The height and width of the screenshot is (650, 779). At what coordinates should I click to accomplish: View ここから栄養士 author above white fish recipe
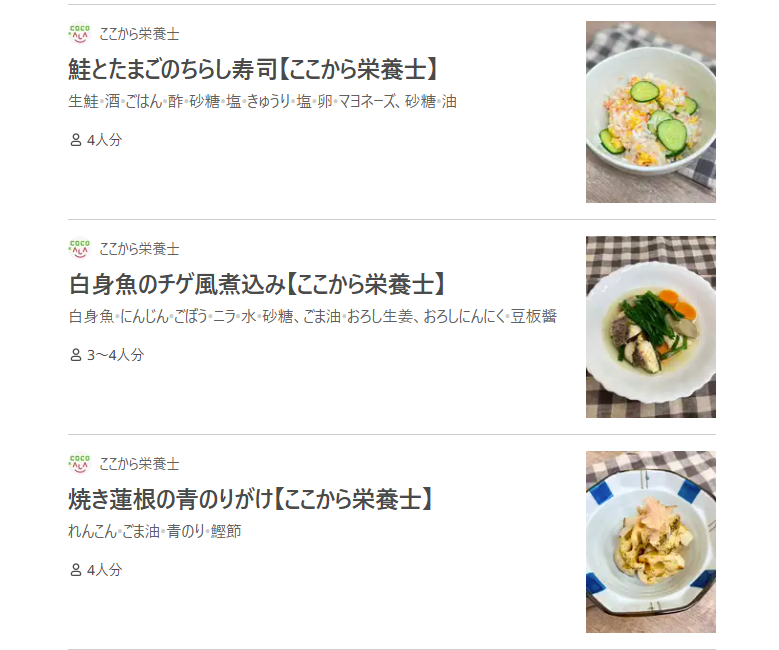tap(138, 249)
